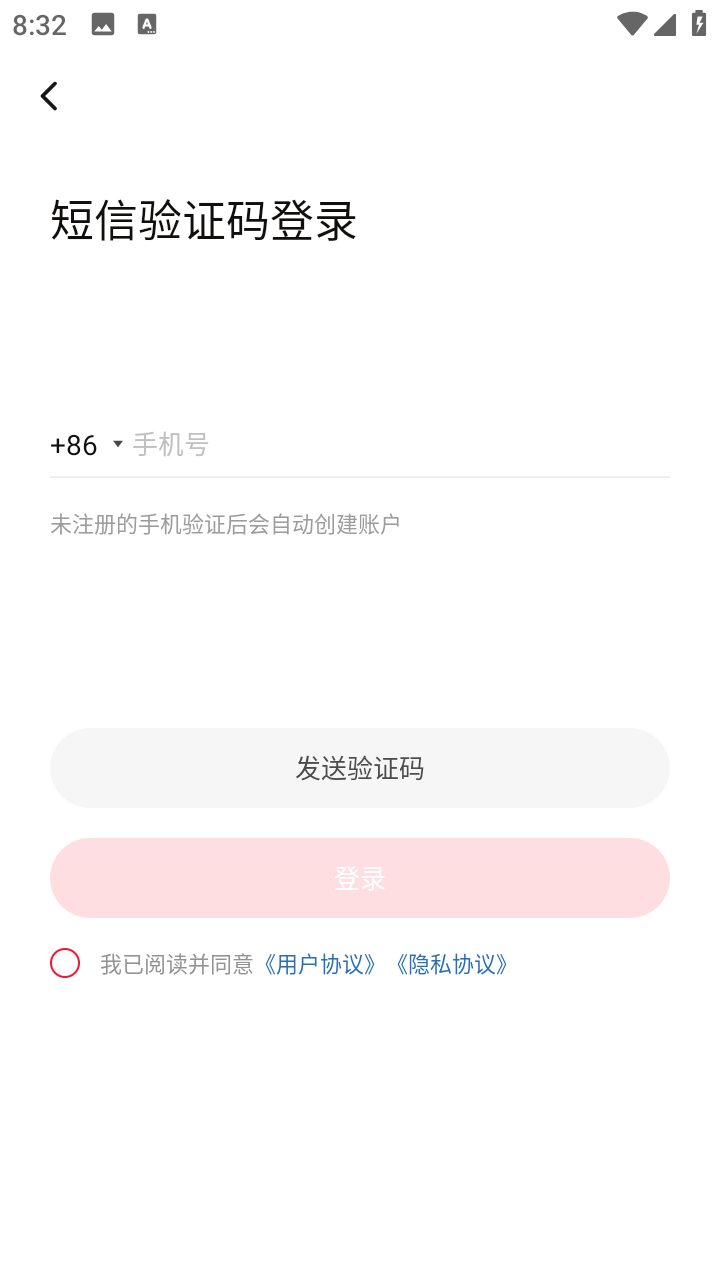Tap the cellular signal icon
Image resolution: width=720 pixels, height=1280 pixels.
point(665,24)
